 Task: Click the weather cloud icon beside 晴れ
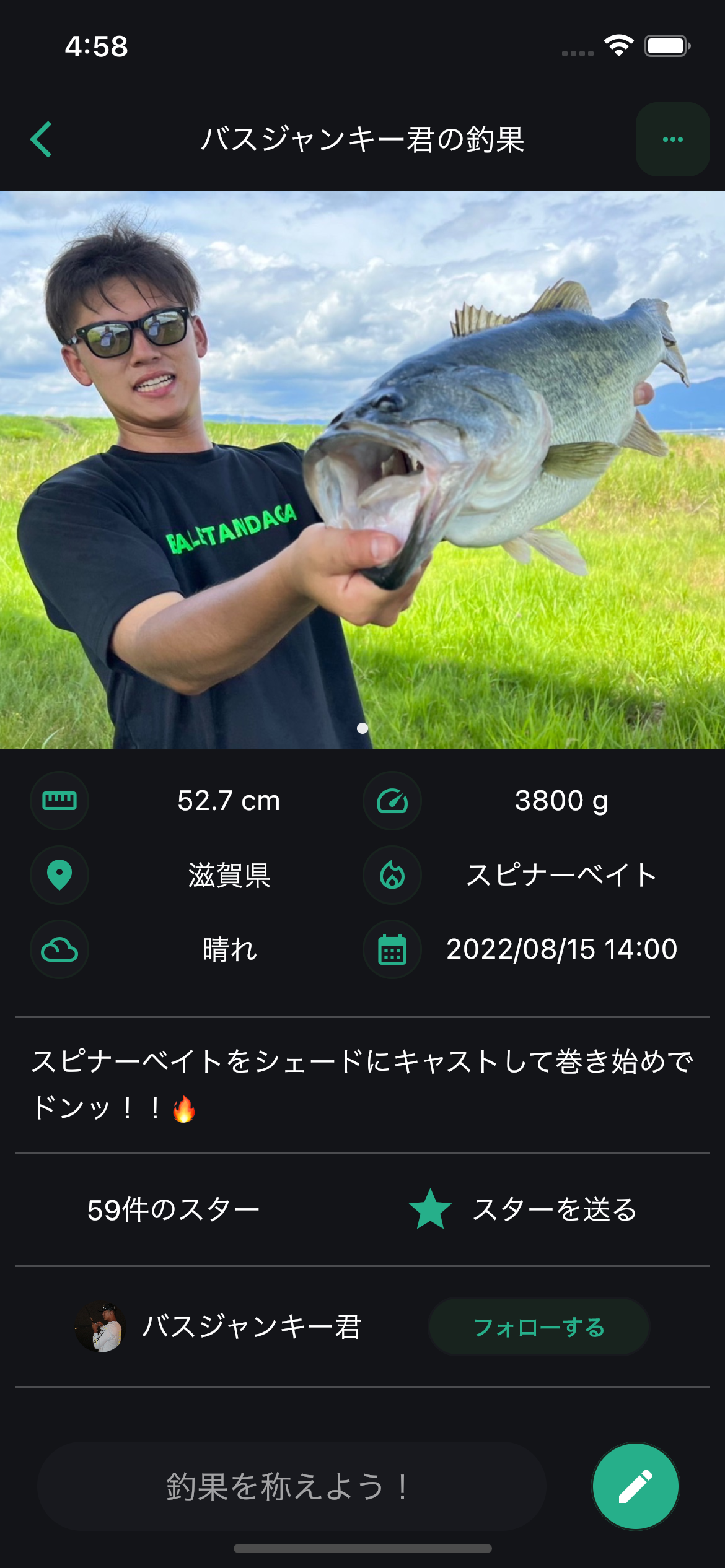pyautogui.click(x=59, y=949)
